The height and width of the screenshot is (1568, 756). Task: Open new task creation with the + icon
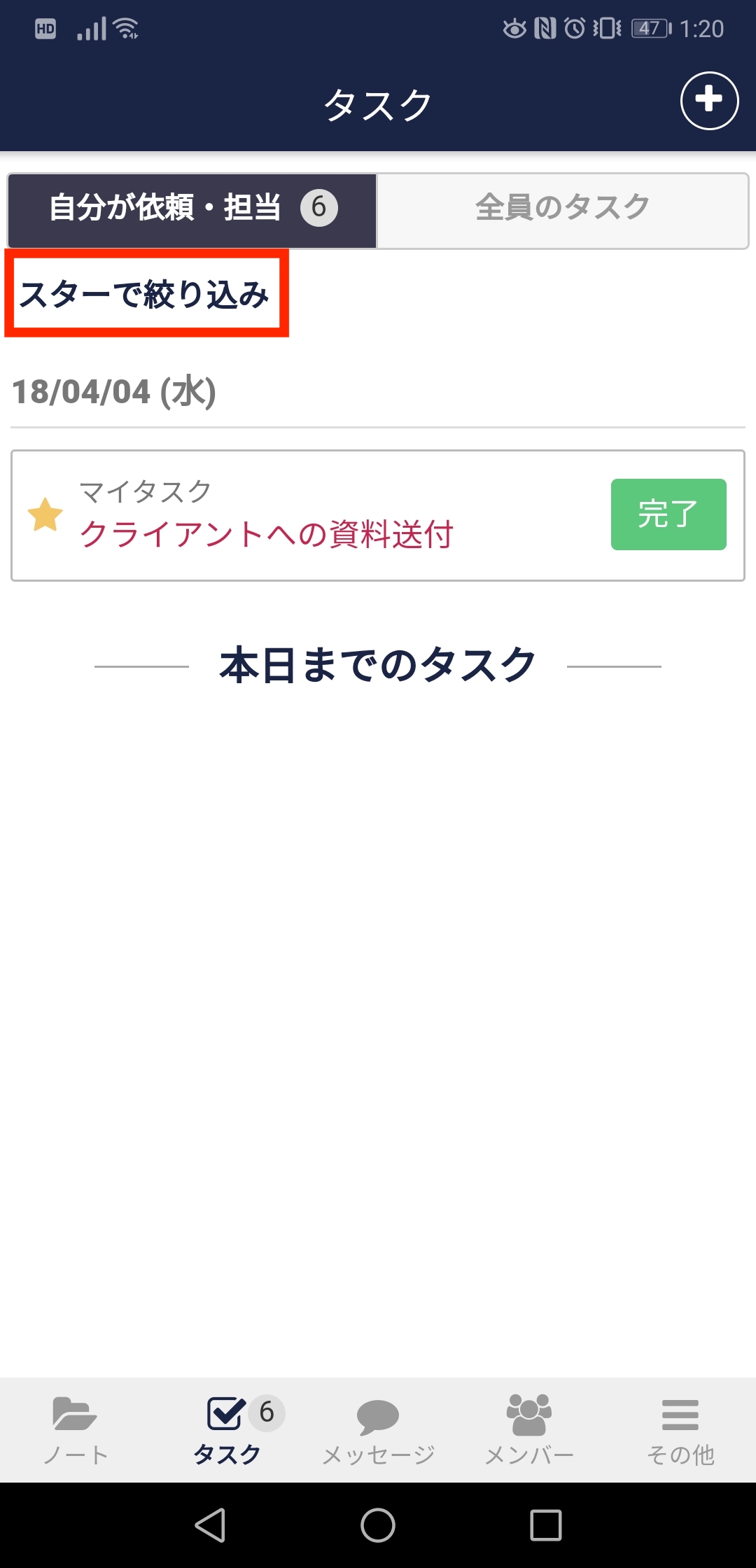[x=708, y=101]
